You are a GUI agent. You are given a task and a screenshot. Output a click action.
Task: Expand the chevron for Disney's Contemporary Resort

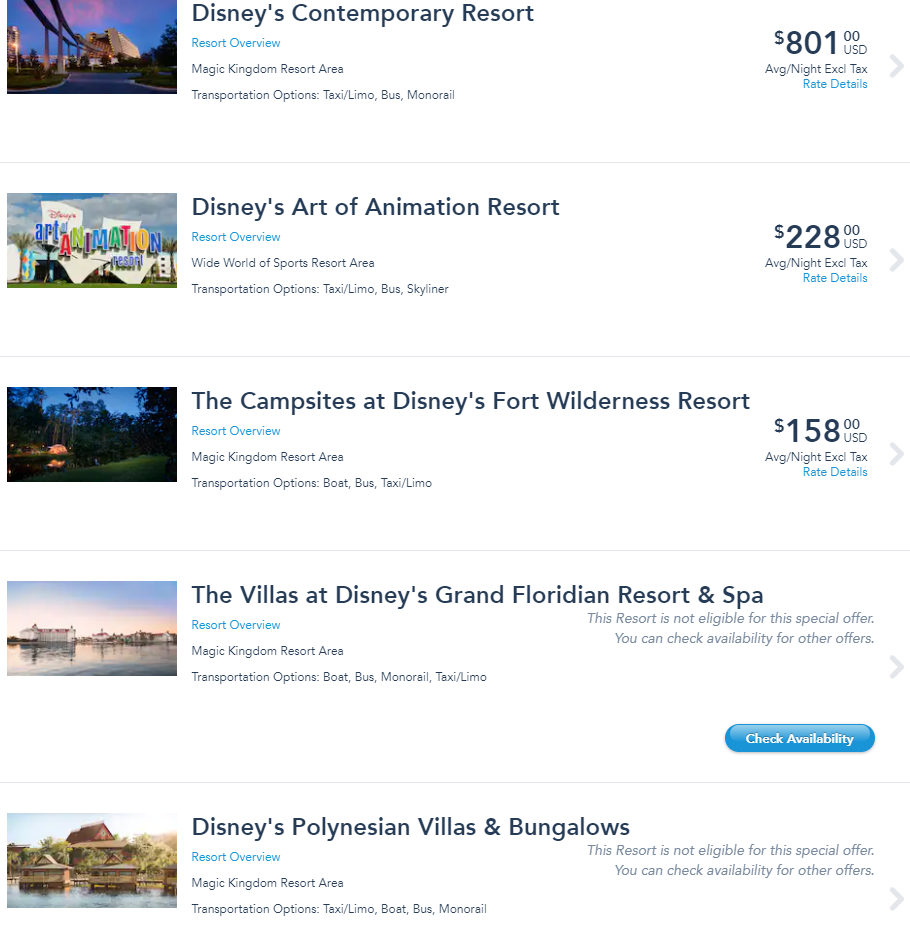click(x=896, y=66)
